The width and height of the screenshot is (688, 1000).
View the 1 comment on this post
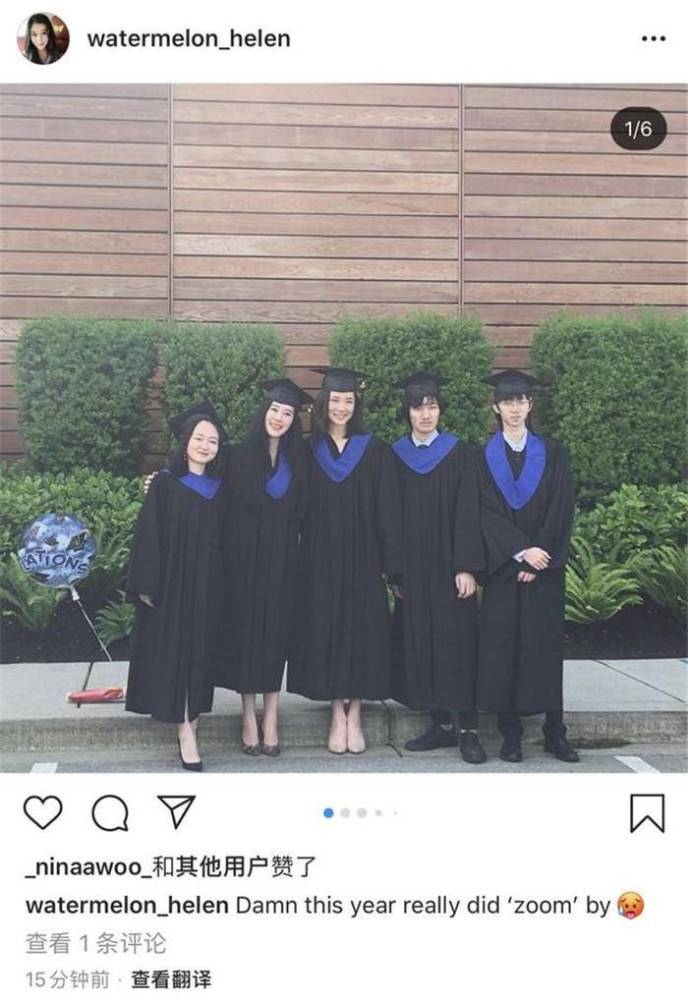(95, 942)
